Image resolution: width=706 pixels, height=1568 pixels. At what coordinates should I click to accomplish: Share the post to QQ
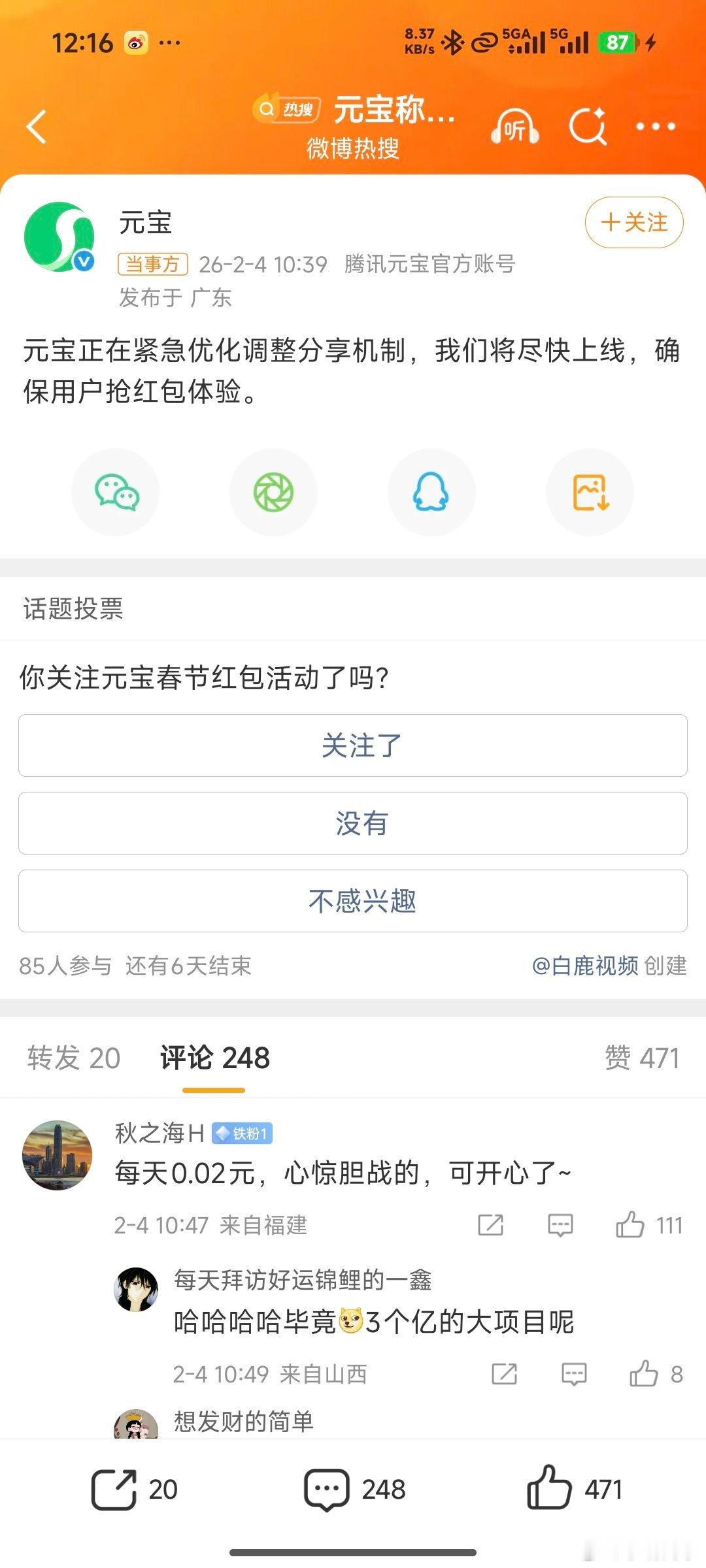pos(431,492)
